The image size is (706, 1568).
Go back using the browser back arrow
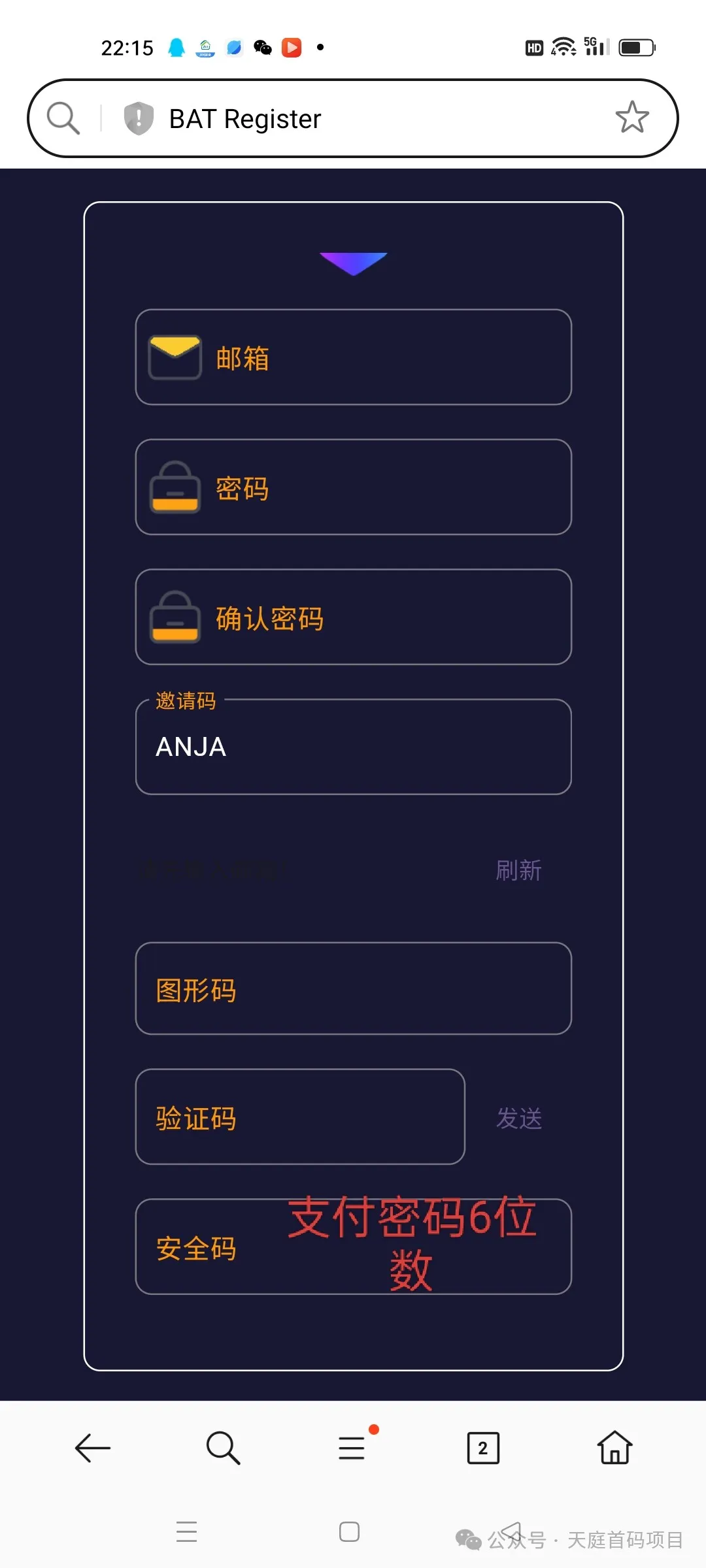point(92,1448)
